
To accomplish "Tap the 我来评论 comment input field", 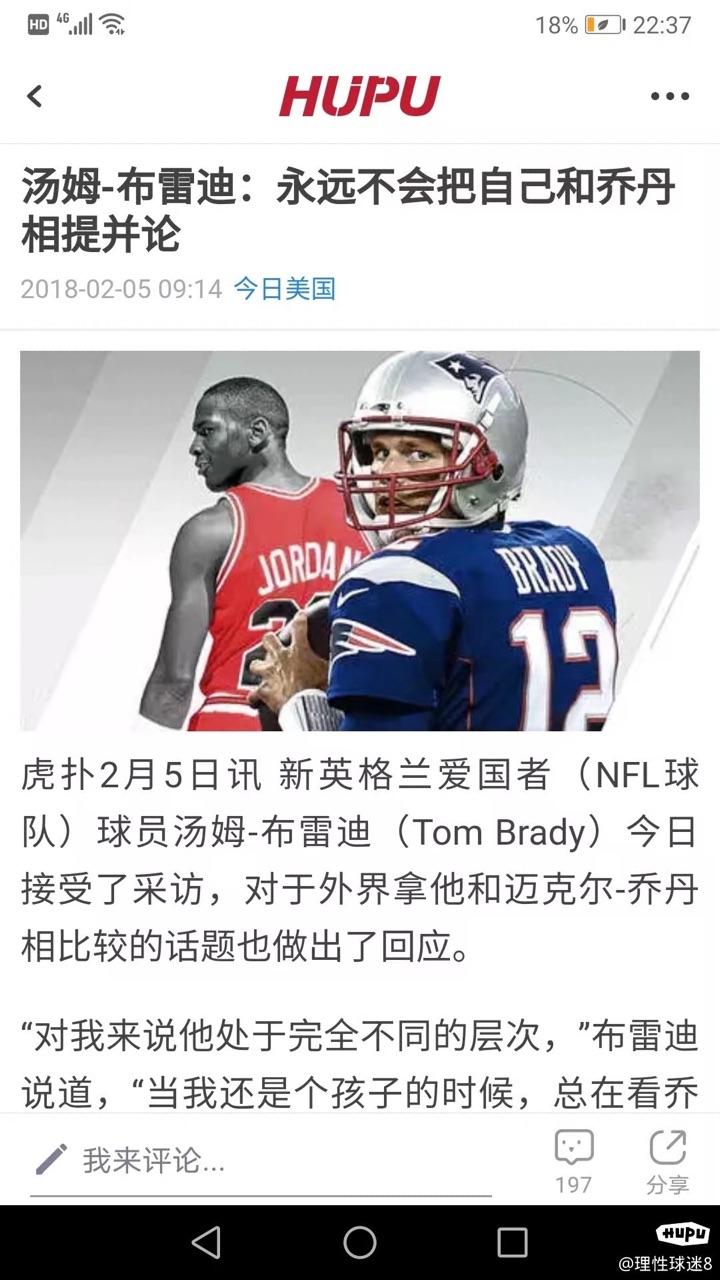I will pyautogui.click(x=260, y=1161).
